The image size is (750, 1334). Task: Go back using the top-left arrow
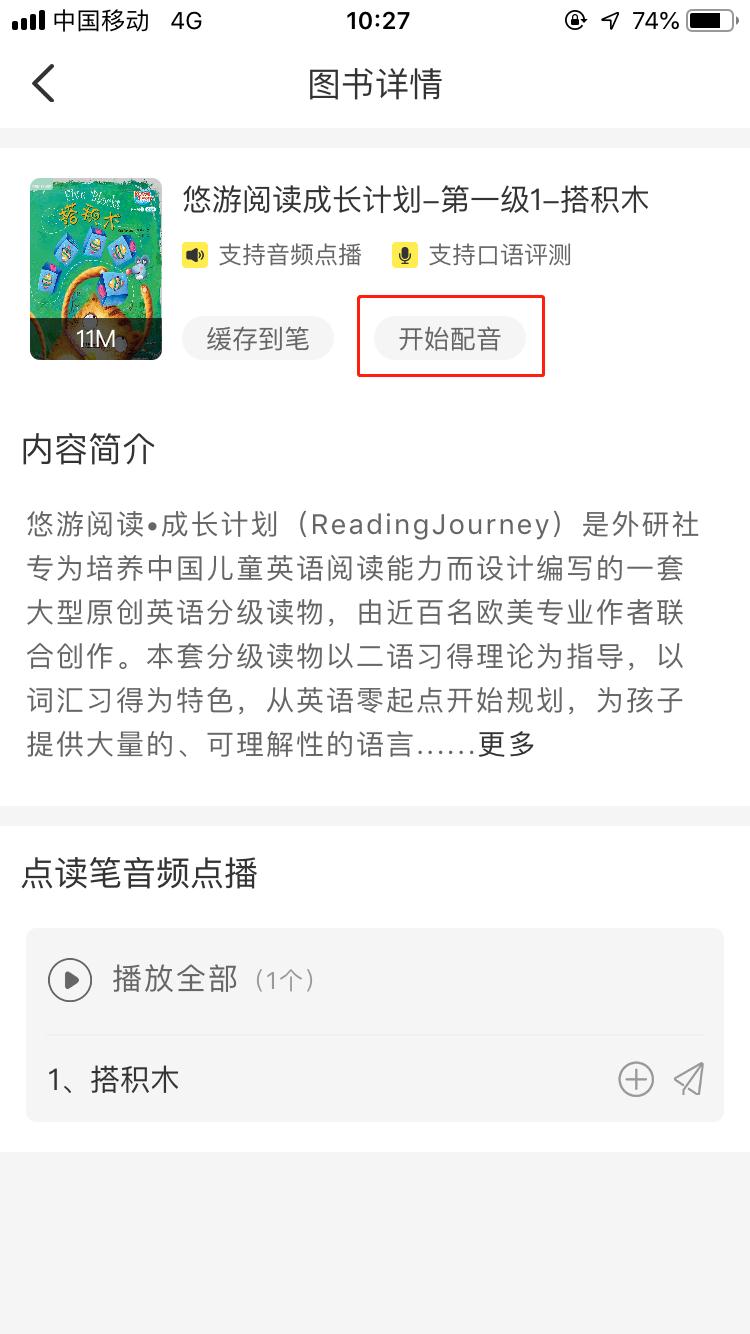(43, 83)
